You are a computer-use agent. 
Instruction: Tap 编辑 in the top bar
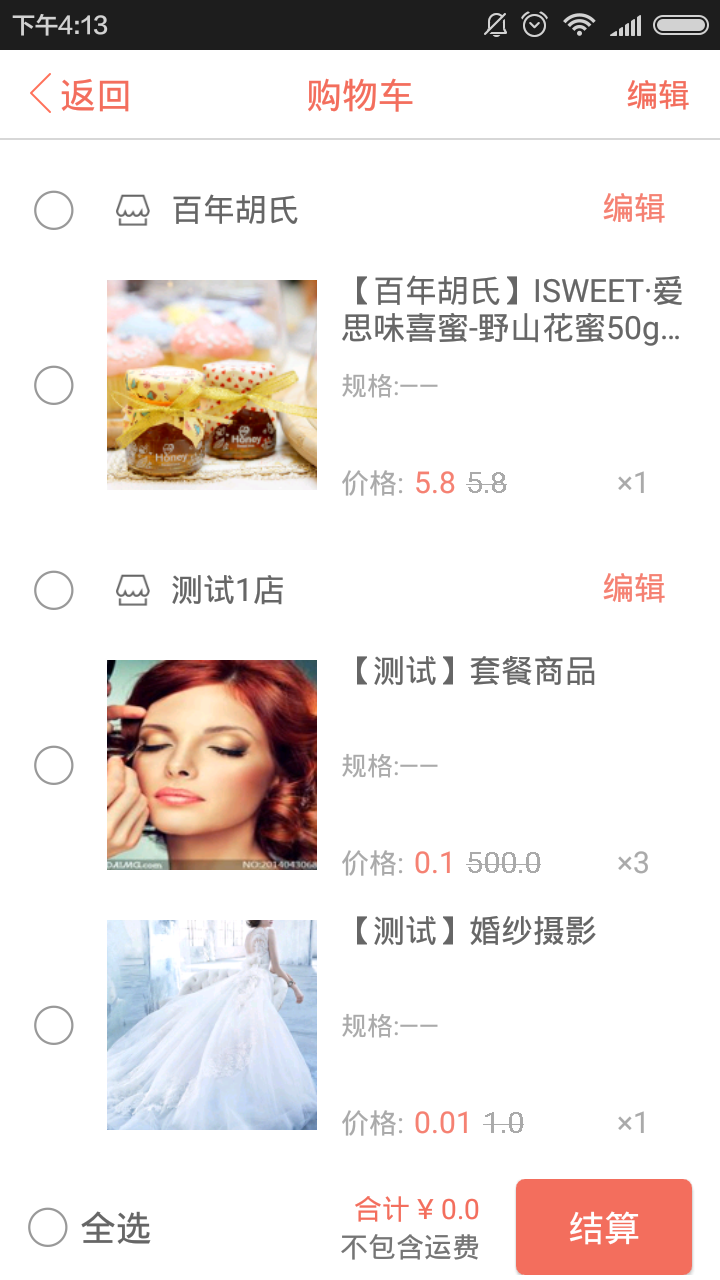point(657,95)
